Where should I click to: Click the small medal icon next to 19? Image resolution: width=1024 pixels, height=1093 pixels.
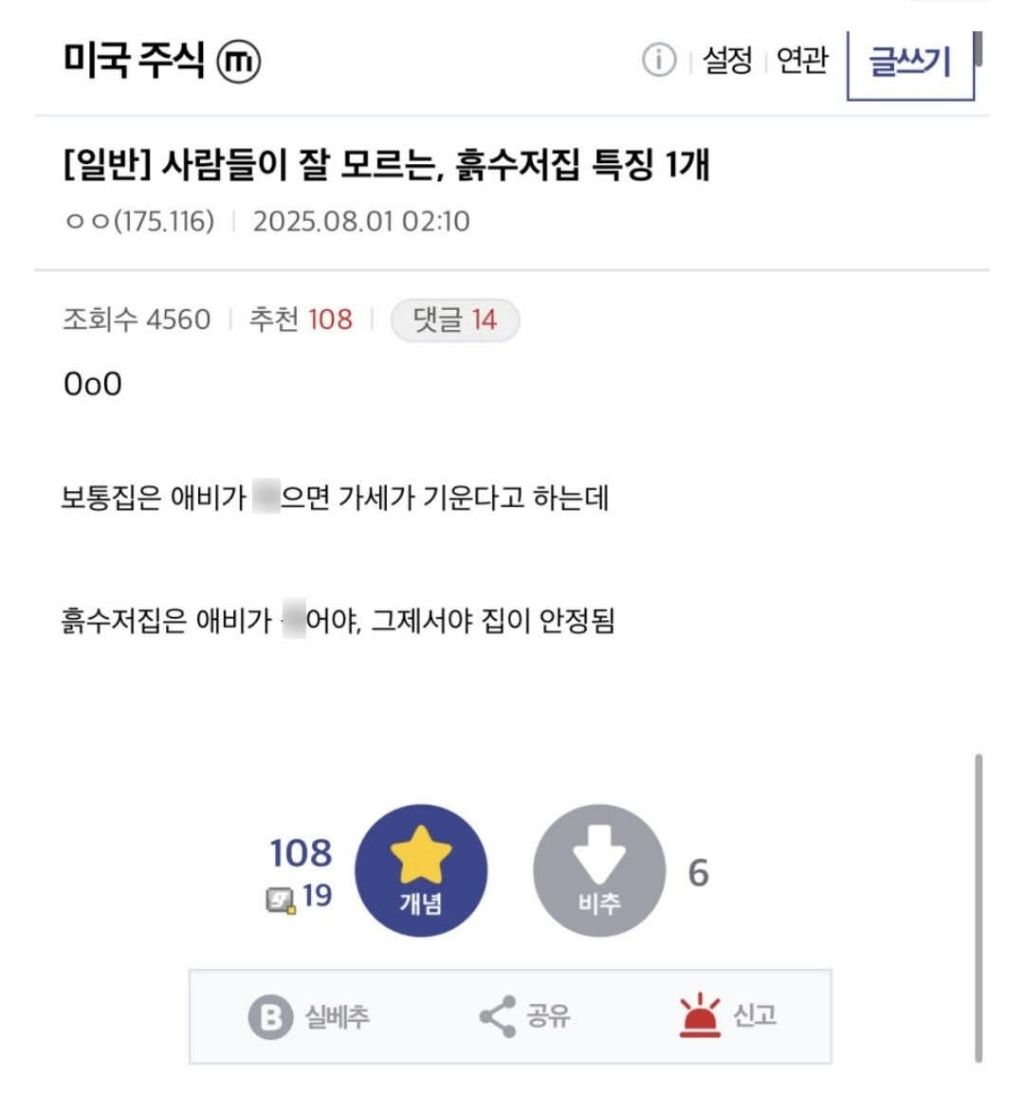pyautogui.click(x=283, y=899)
